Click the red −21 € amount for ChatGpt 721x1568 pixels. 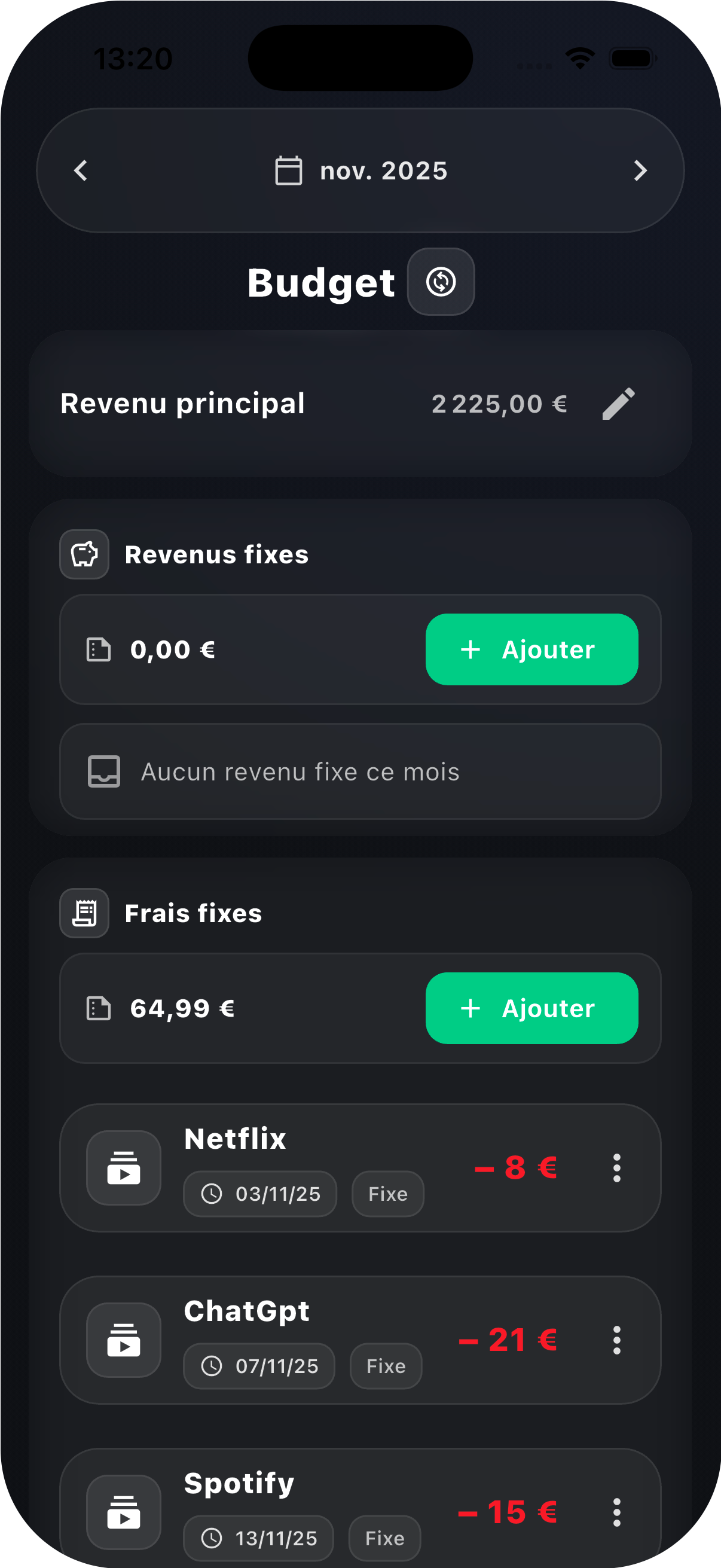(509, 1340)
